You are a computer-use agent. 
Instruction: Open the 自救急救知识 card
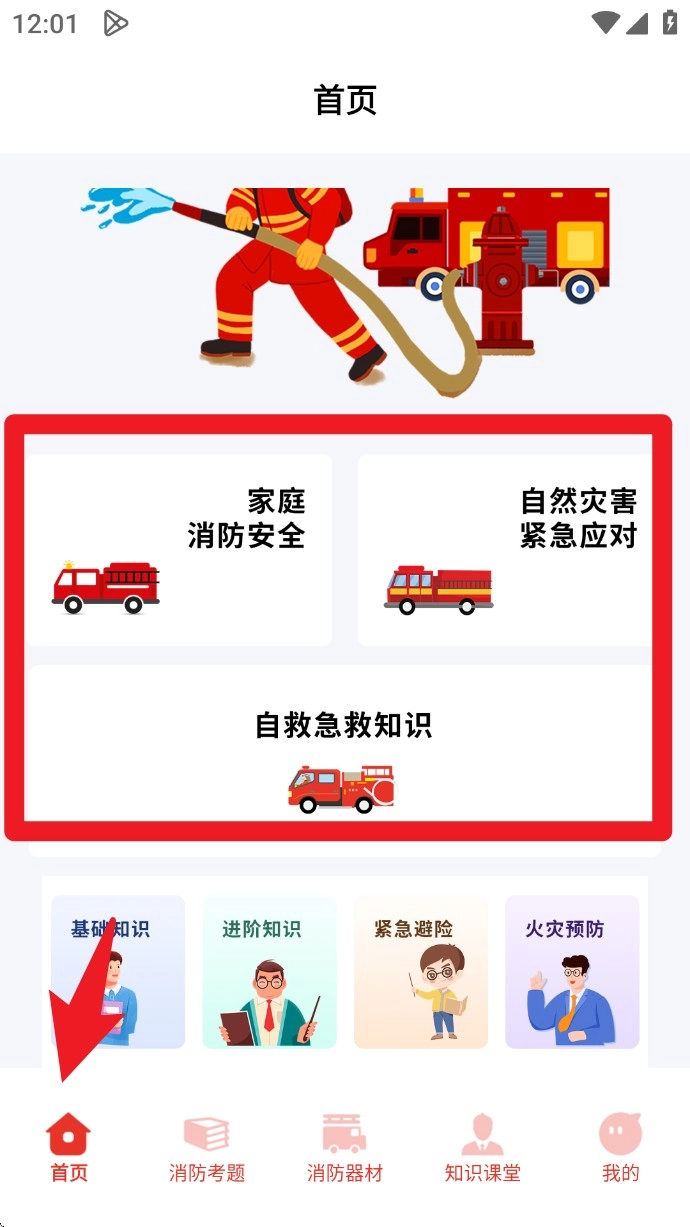tap(340, 743)
